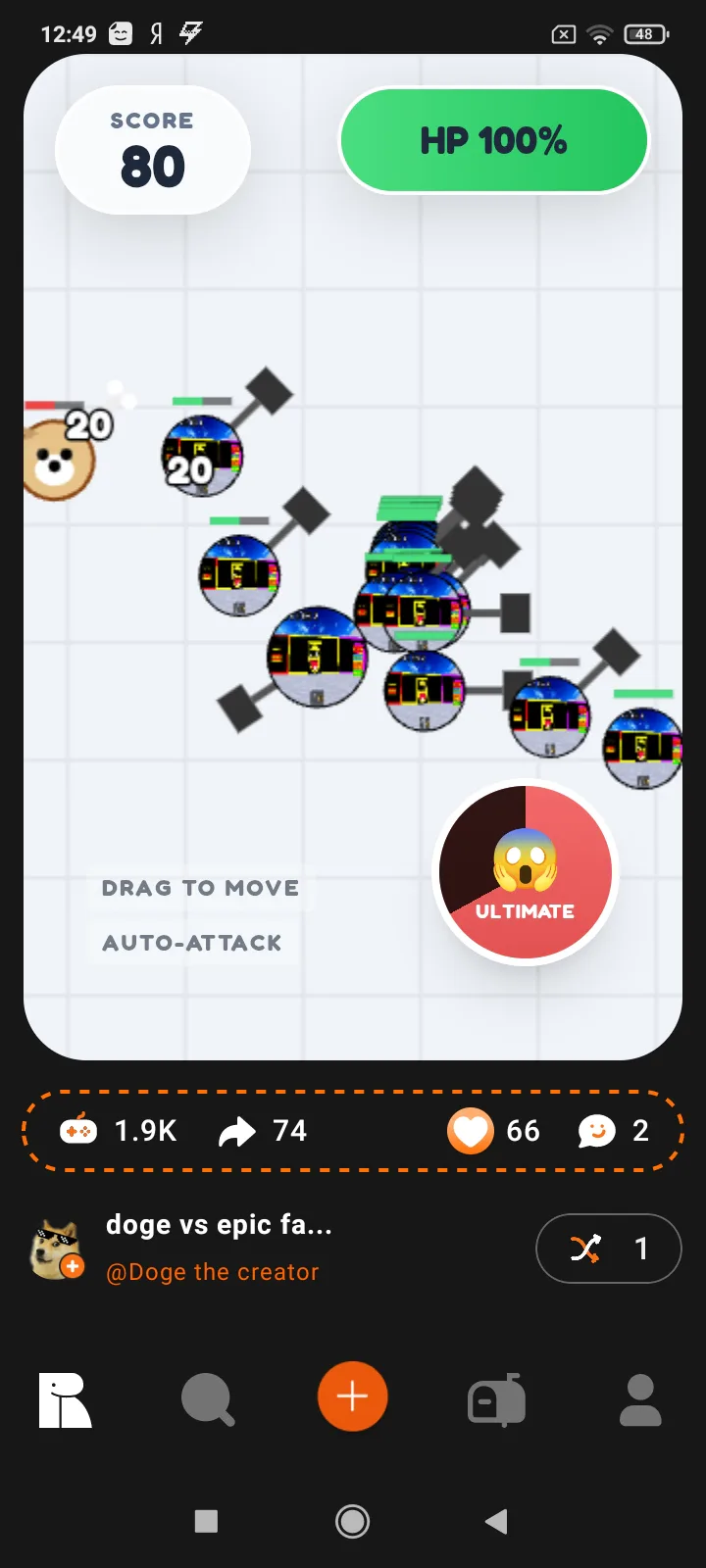Create new content with the plus button
This screenshot has width=706, height=1568.
[x=353, y=1396]
